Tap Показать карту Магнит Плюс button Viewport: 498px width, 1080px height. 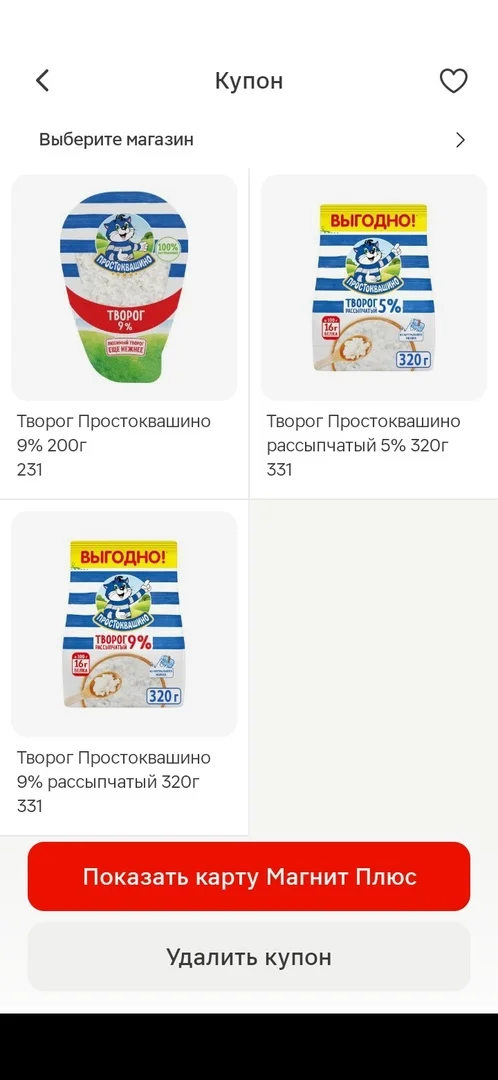point(249,876)
